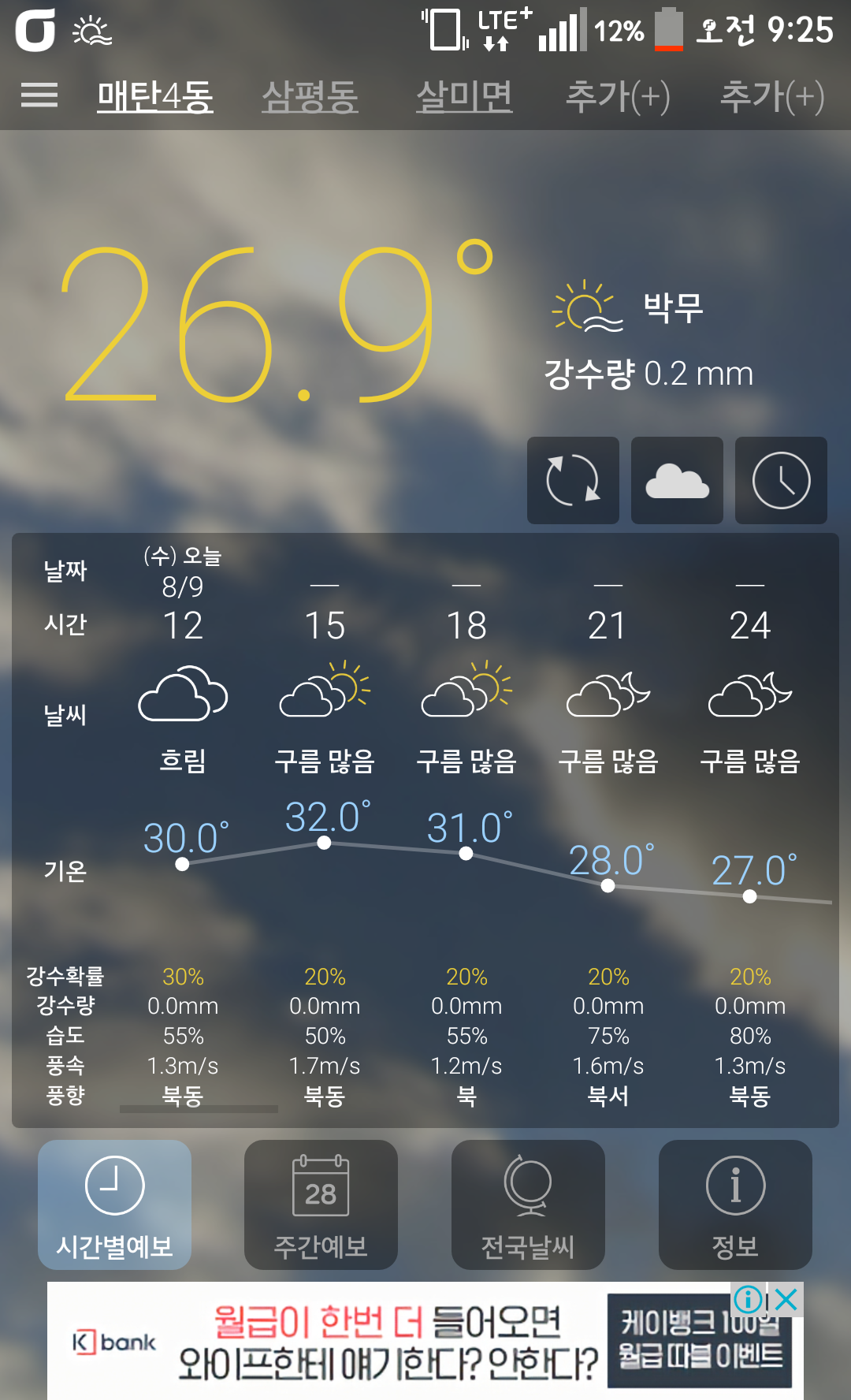The image size is (851, 1400).
Task: Add a location with the first 추가(+) tab
Action: pos(618,97)
